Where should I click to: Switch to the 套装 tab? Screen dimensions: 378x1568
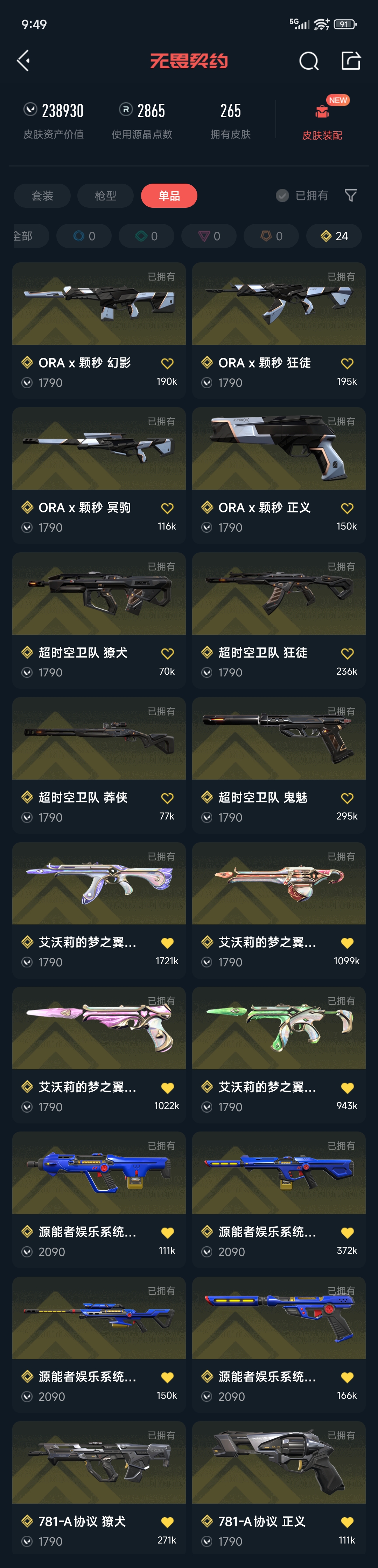42,196
